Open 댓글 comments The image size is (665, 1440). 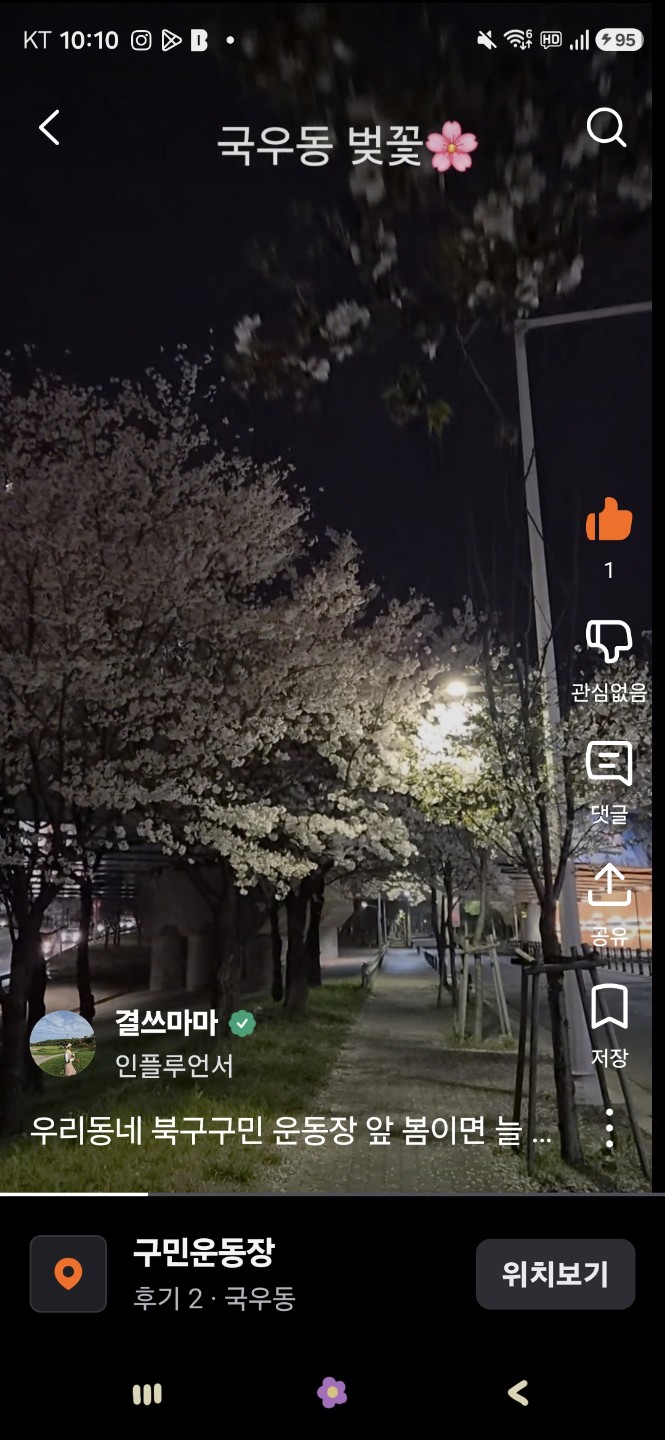[608, 765]
